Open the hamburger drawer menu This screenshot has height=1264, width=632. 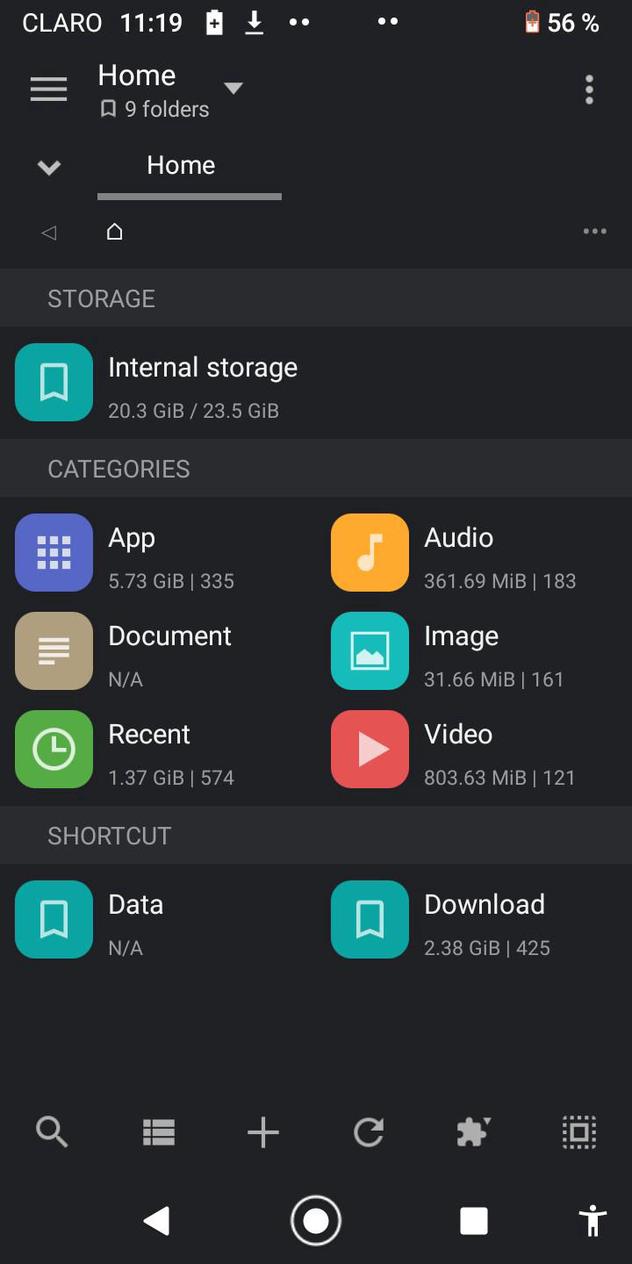[48, 90]
